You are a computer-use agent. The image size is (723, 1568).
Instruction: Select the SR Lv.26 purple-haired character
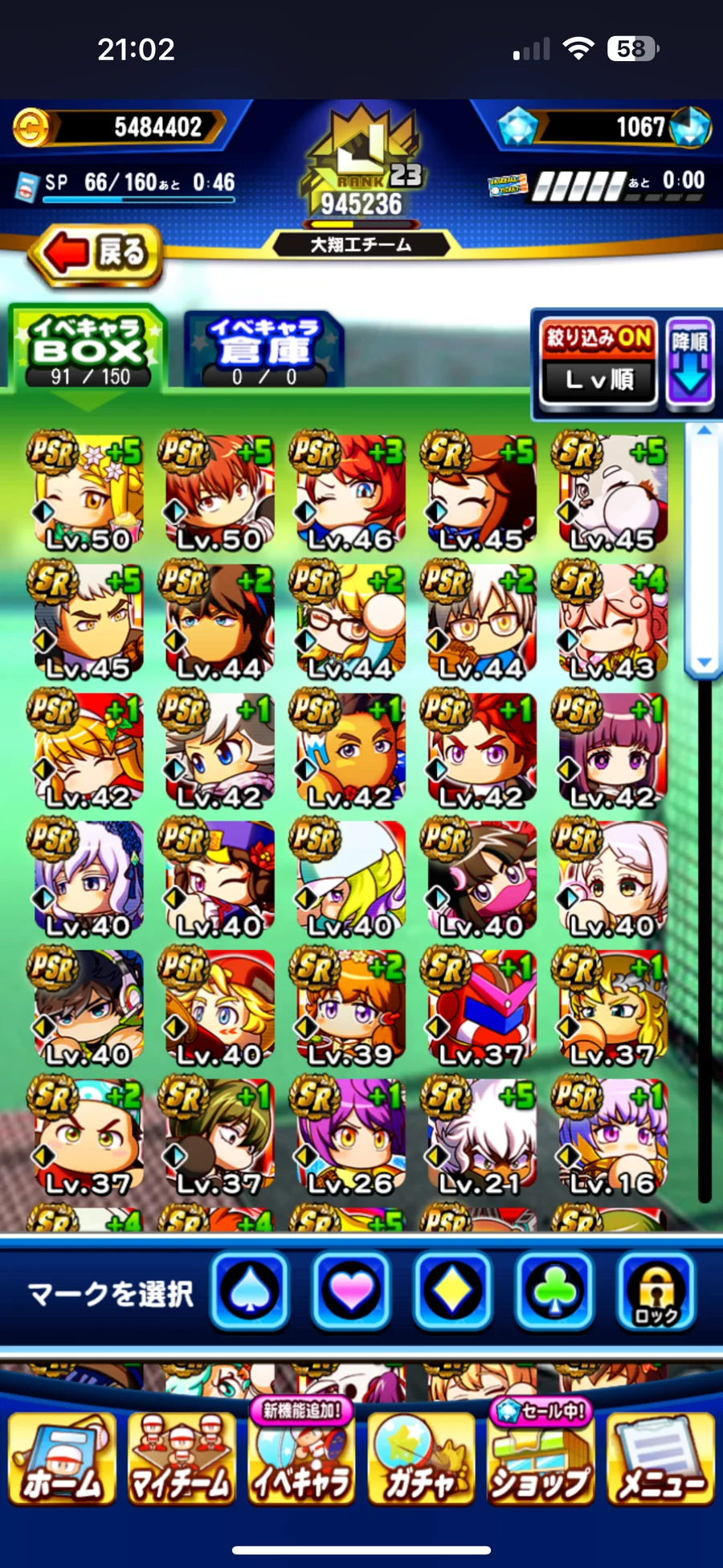[x=349, y=1136]
